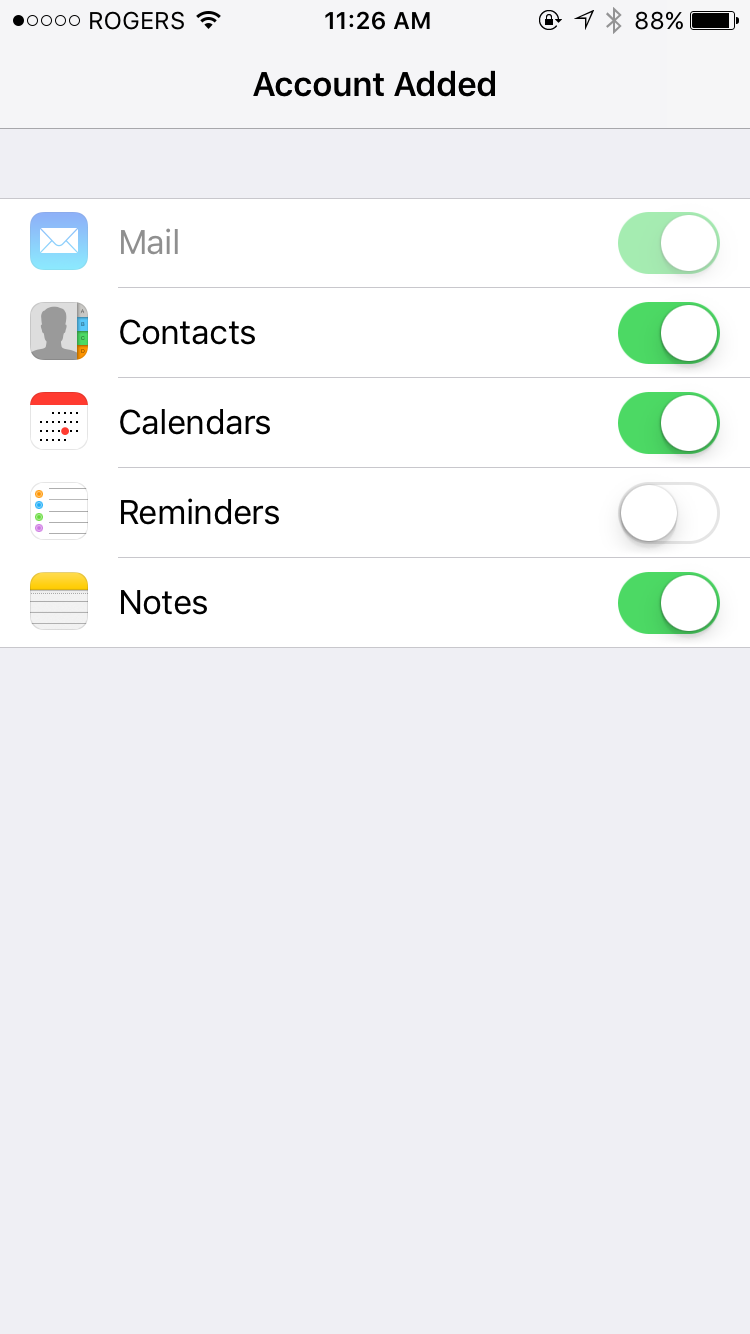Image resolution: width=750 pixels, height=1334 pixels.
Task: Enable the Reminders toggle
Action: point(668,513)
